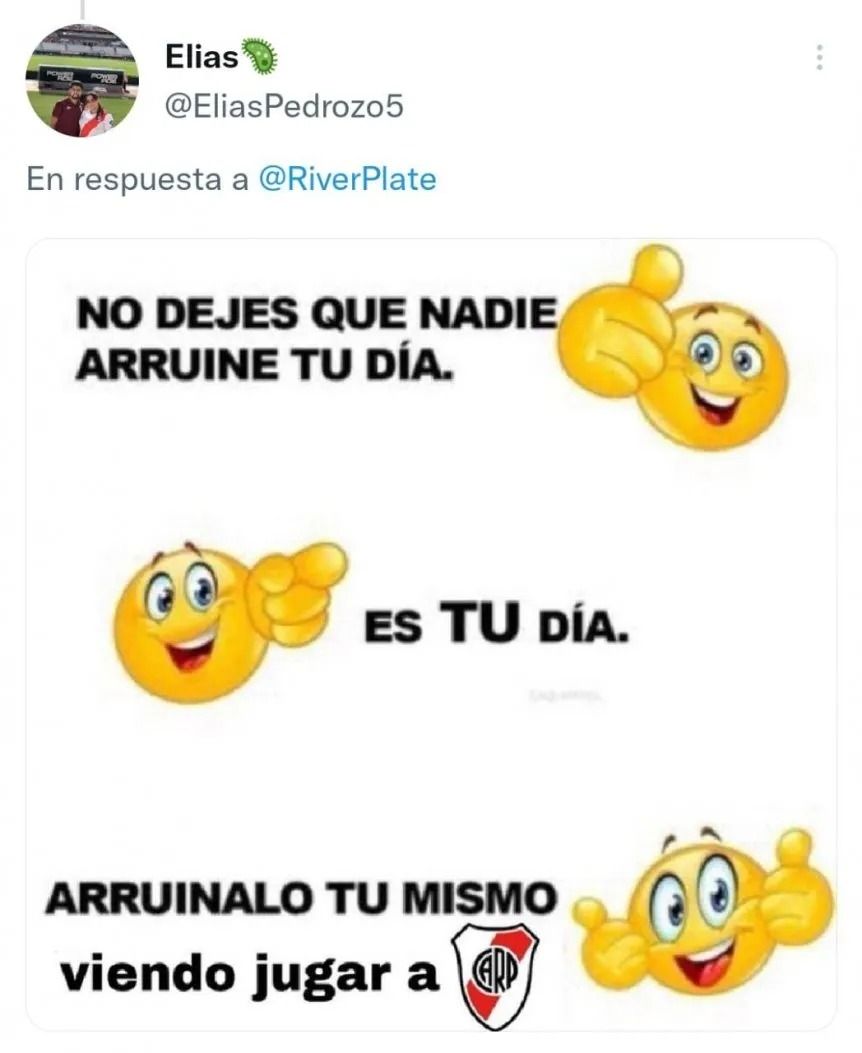
Task: Open Elias's profile picture
Action: coord(81,80)
